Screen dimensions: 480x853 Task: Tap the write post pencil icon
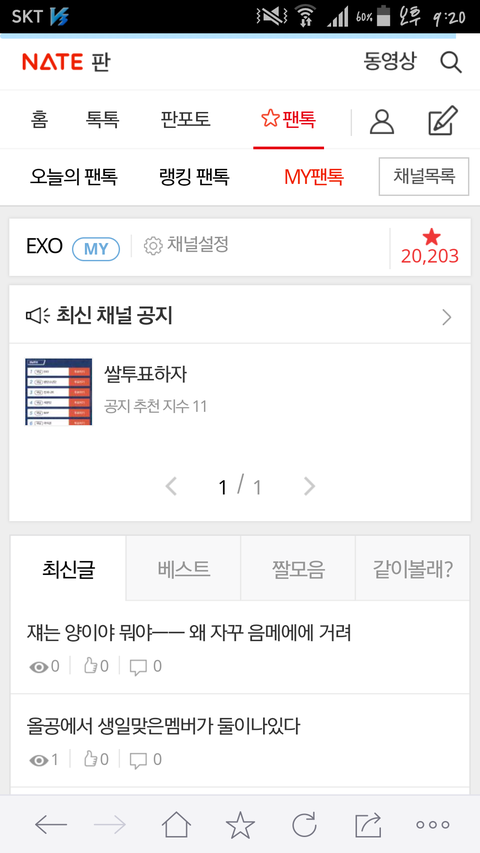point(442,121)
